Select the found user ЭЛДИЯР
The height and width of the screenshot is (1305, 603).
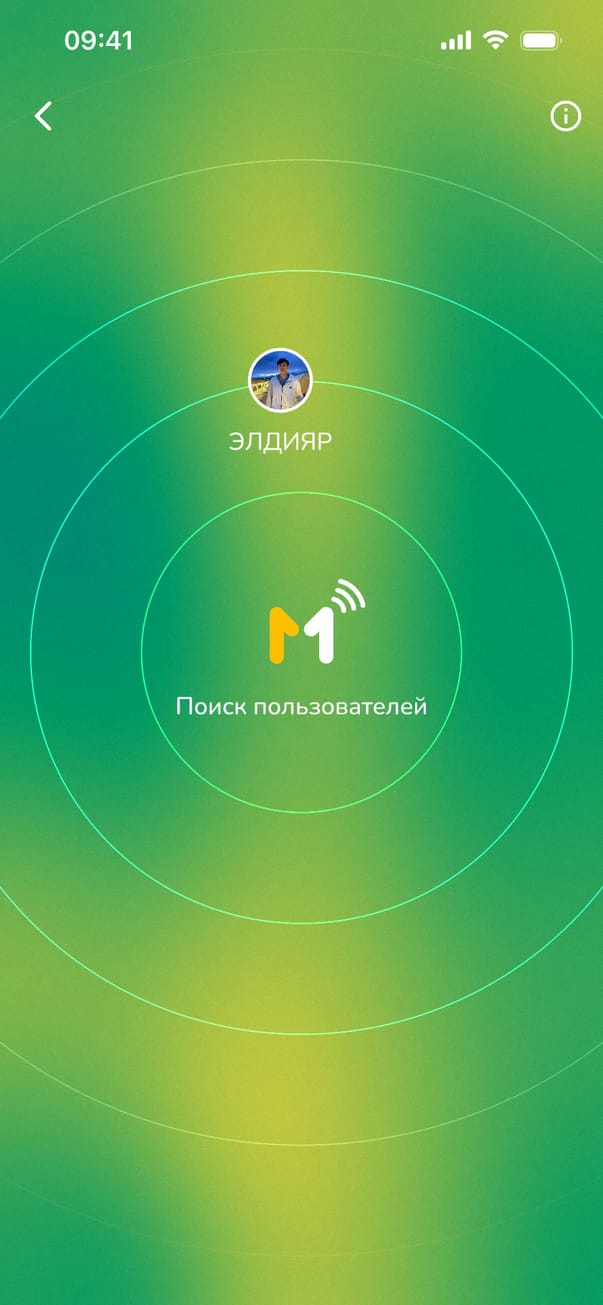[280, 381]
